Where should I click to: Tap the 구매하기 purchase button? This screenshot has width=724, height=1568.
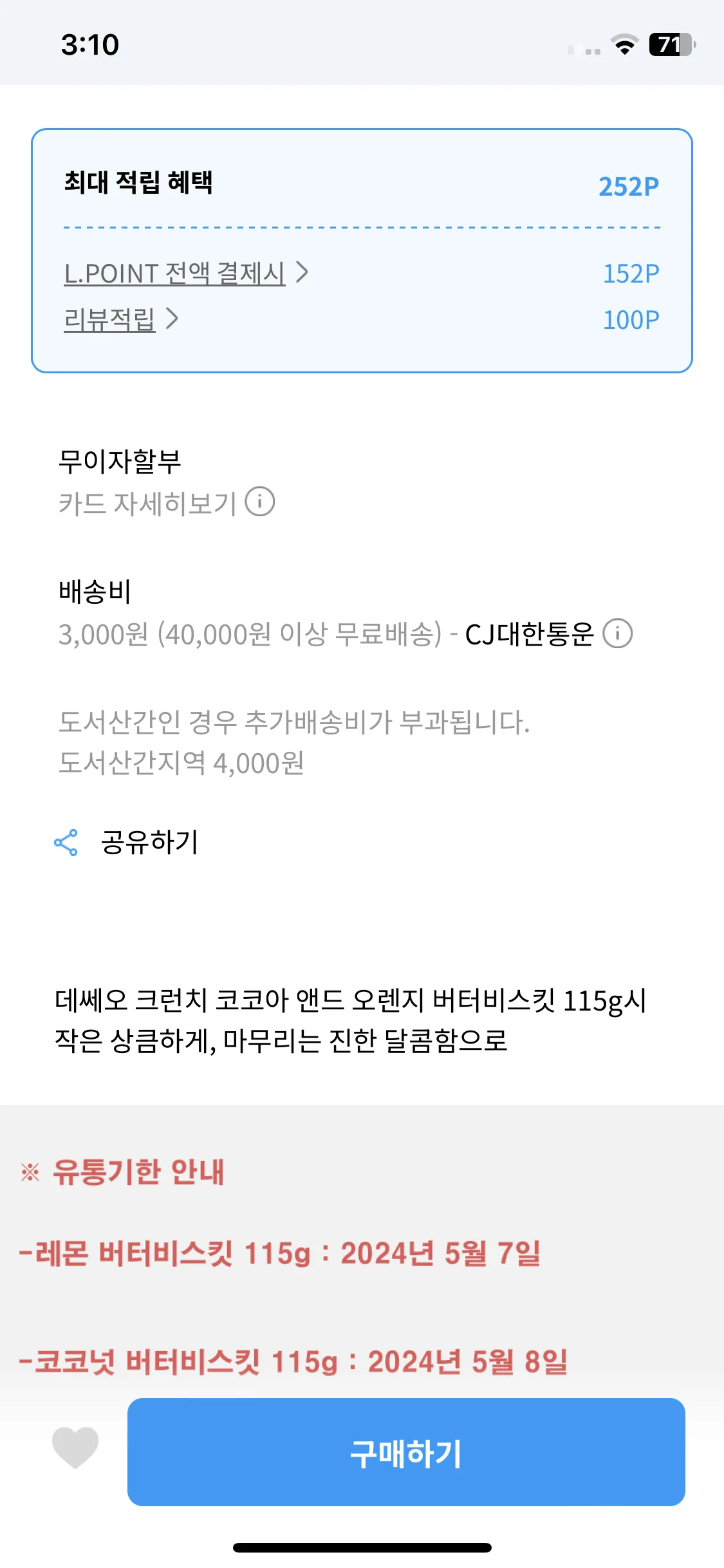[x=405, y=1452]
